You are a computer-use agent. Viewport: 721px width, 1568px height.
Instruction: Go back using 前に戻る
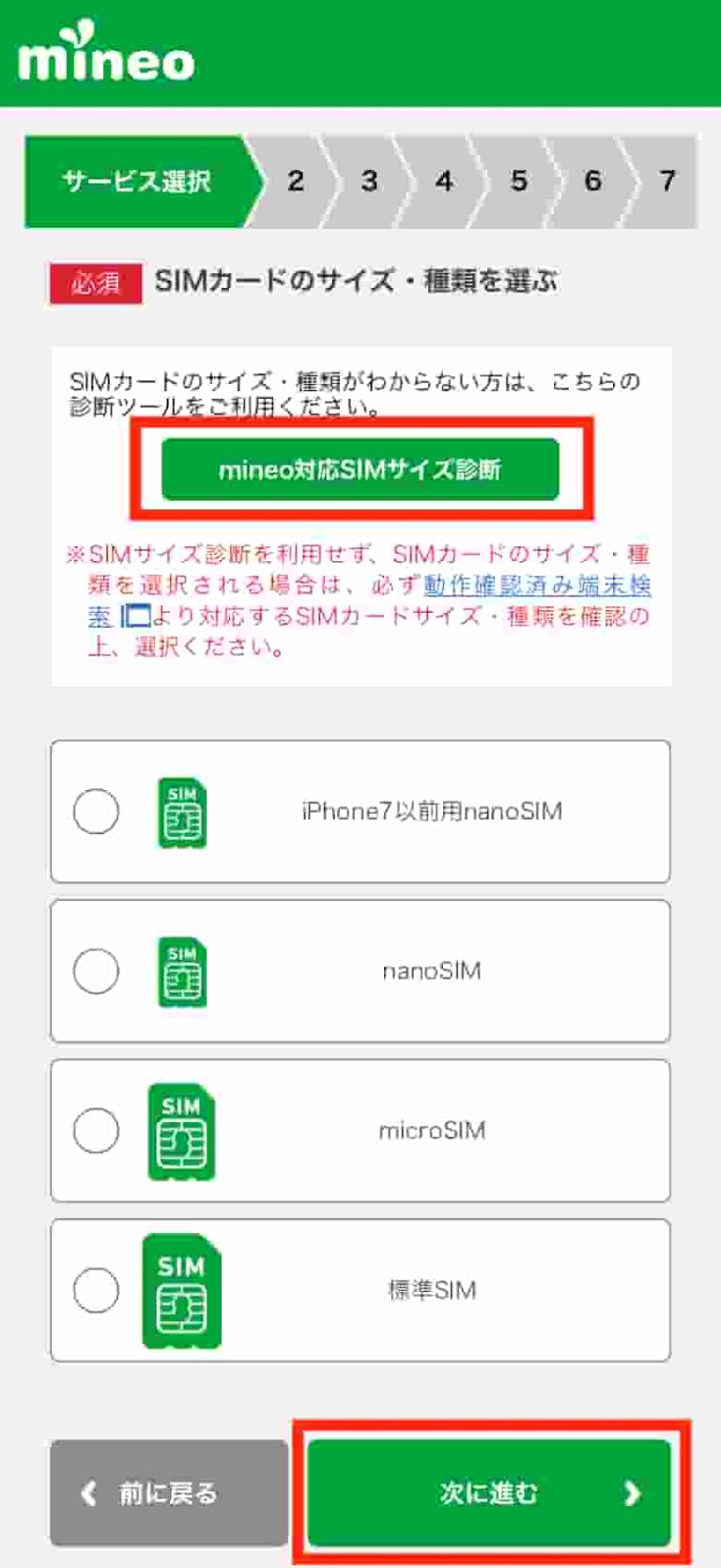click(x=170, y=1493)
